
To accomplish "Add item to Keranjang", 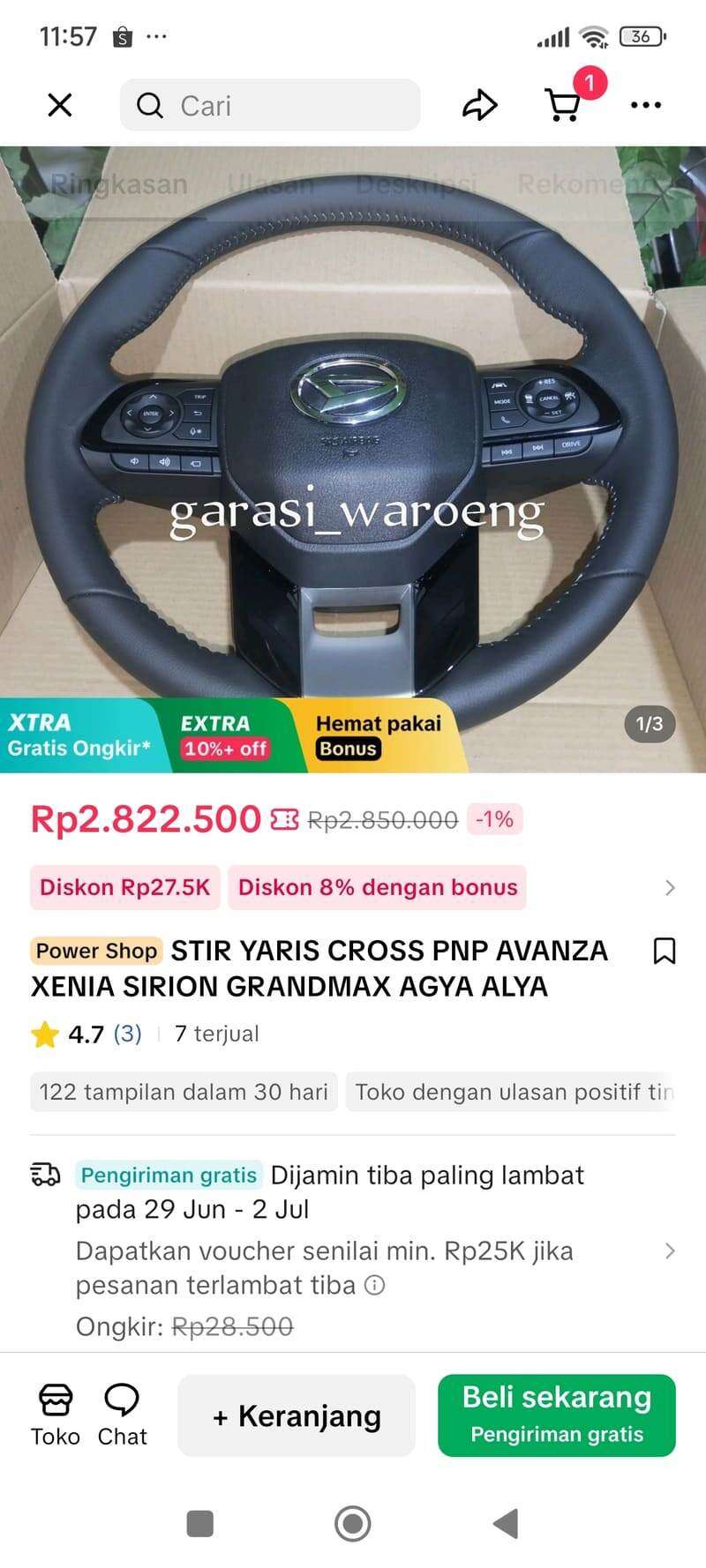I will coord(297,1415).
